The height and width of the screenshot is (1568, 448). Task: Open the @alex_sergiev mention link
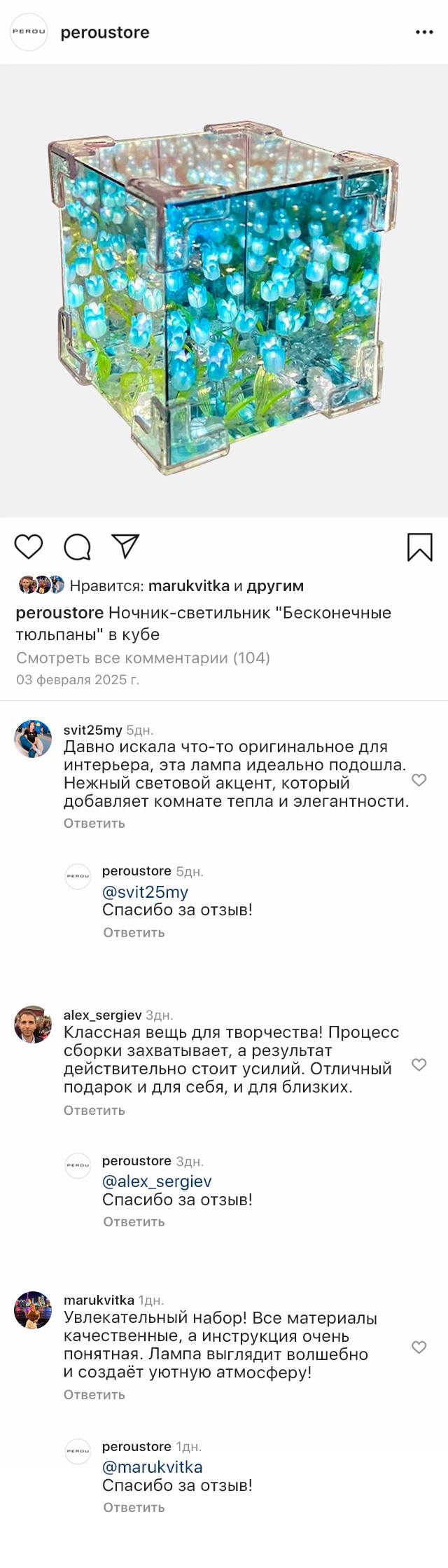tap(157, 1181)
